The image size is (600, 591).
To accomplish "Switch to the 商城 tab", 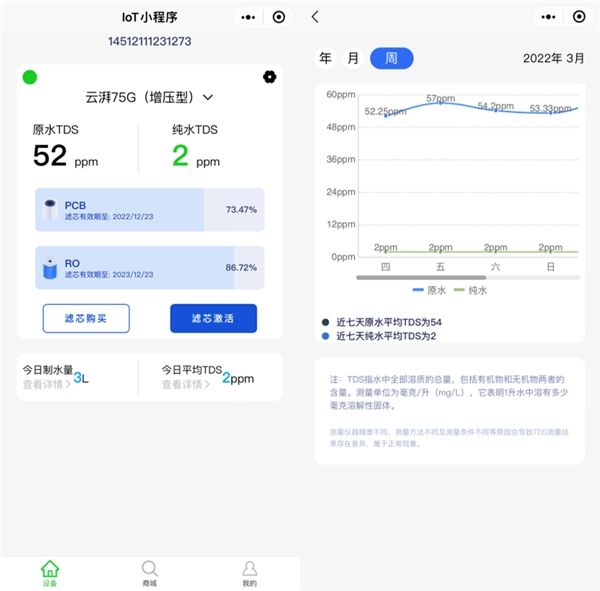I will (149, 573).
